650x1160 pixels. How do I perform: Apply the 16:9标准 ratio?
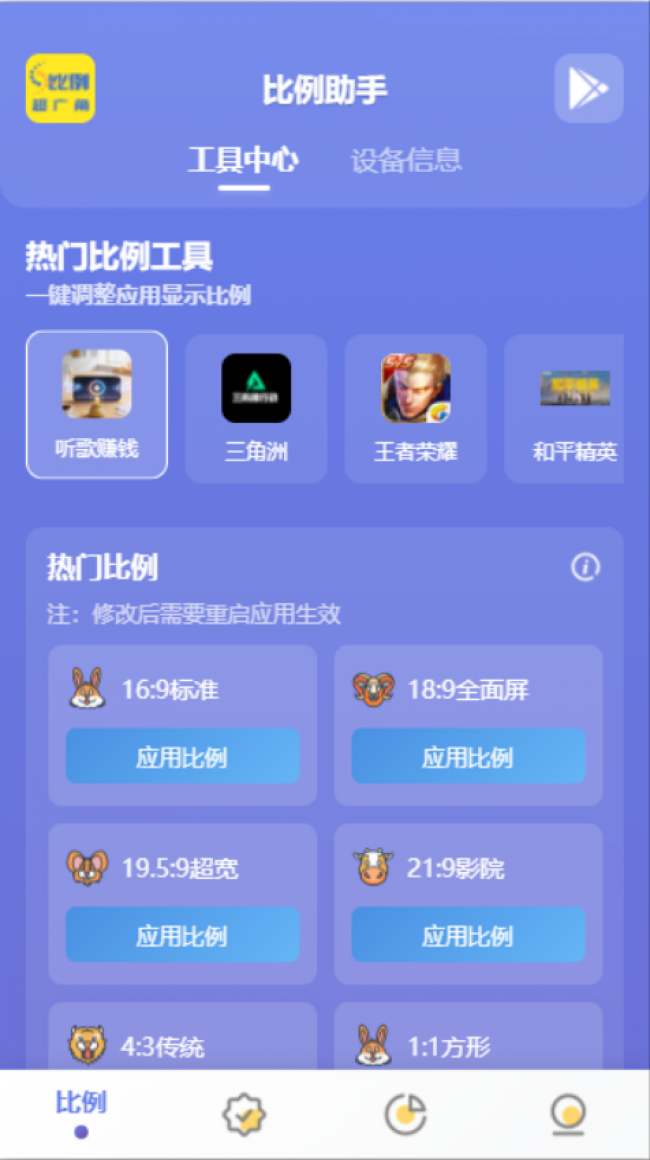click(x=182, y=757)
